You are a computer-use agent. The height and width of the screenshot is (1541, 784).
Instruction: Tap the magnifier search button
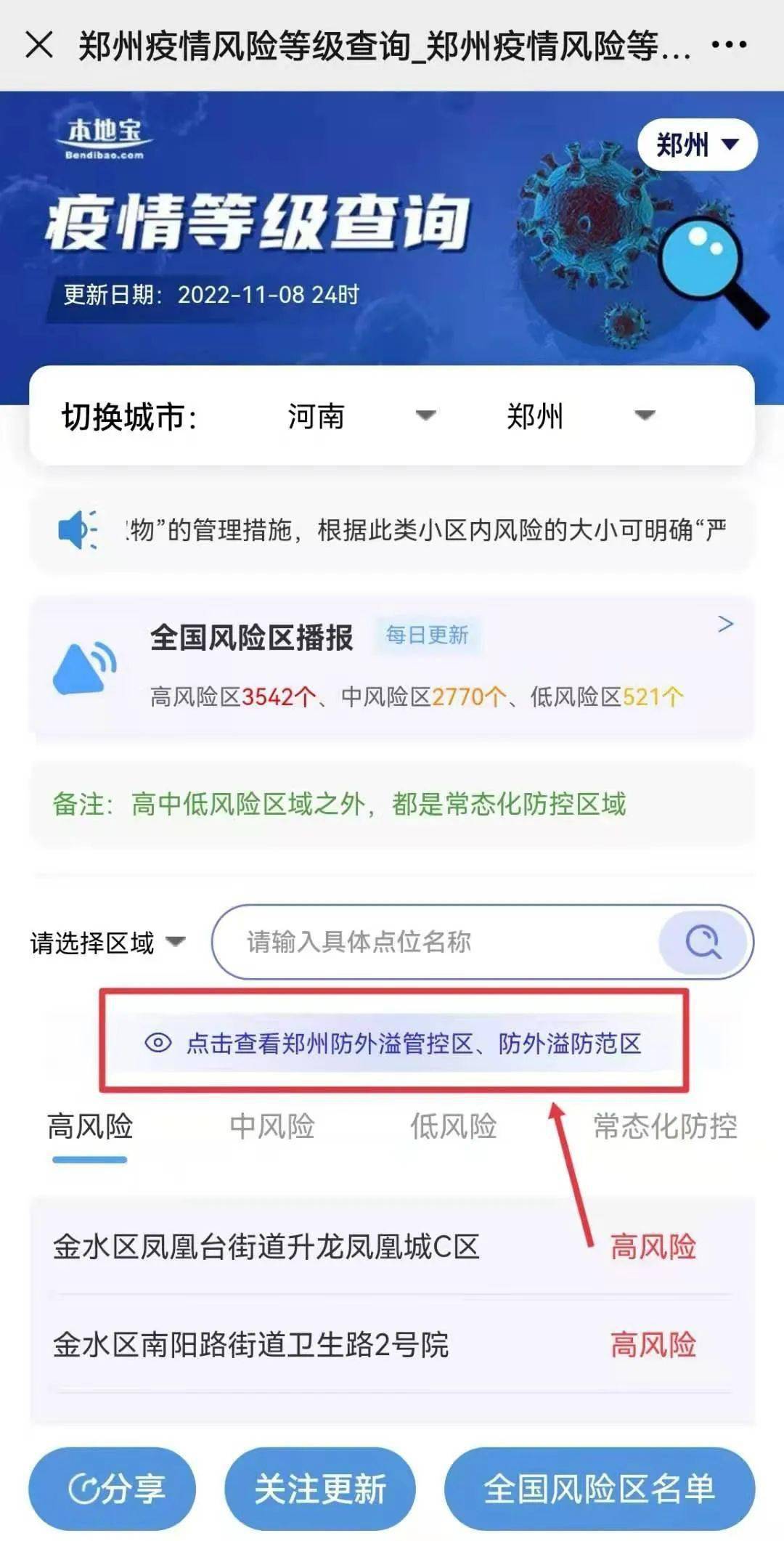(703, 942)
